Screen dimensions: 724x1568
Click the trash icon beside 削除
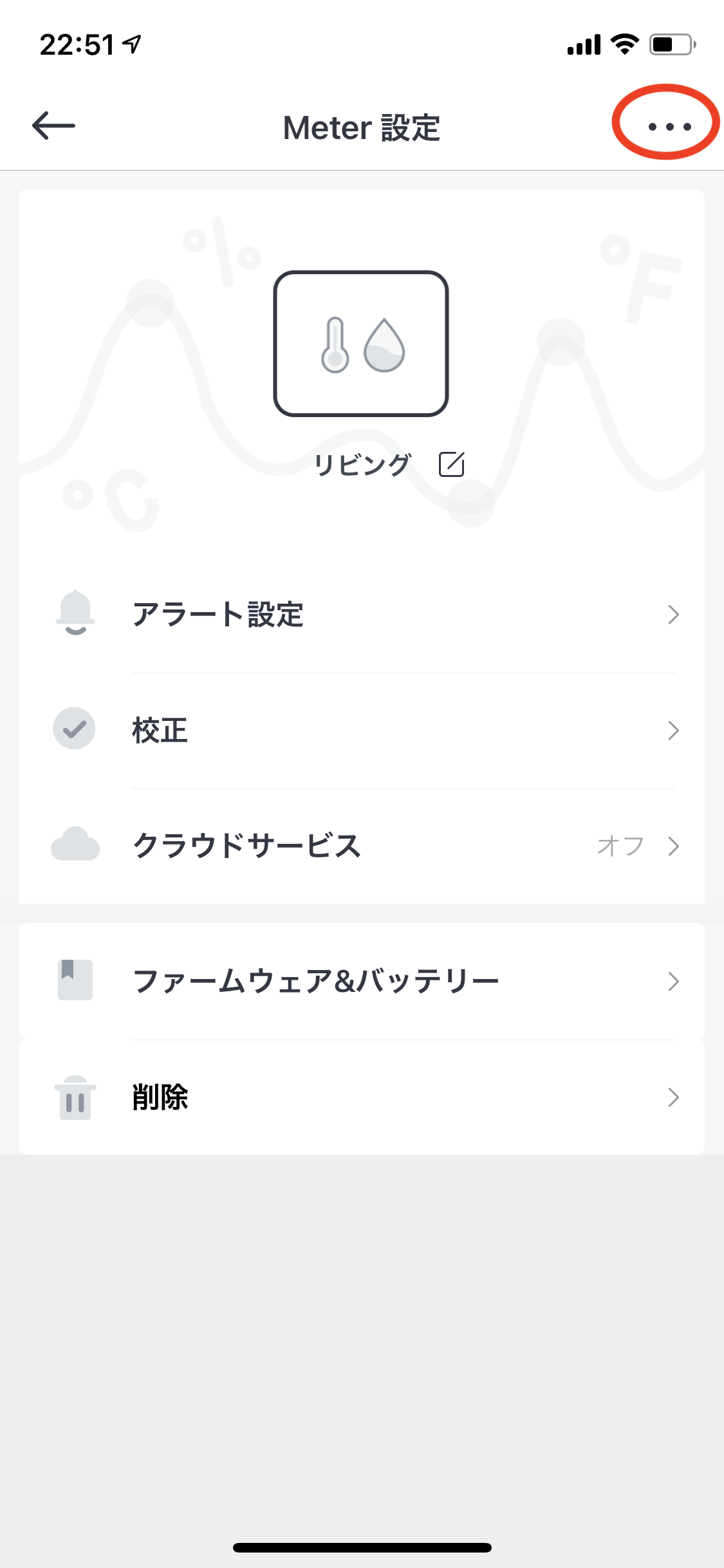[74, 1097]
